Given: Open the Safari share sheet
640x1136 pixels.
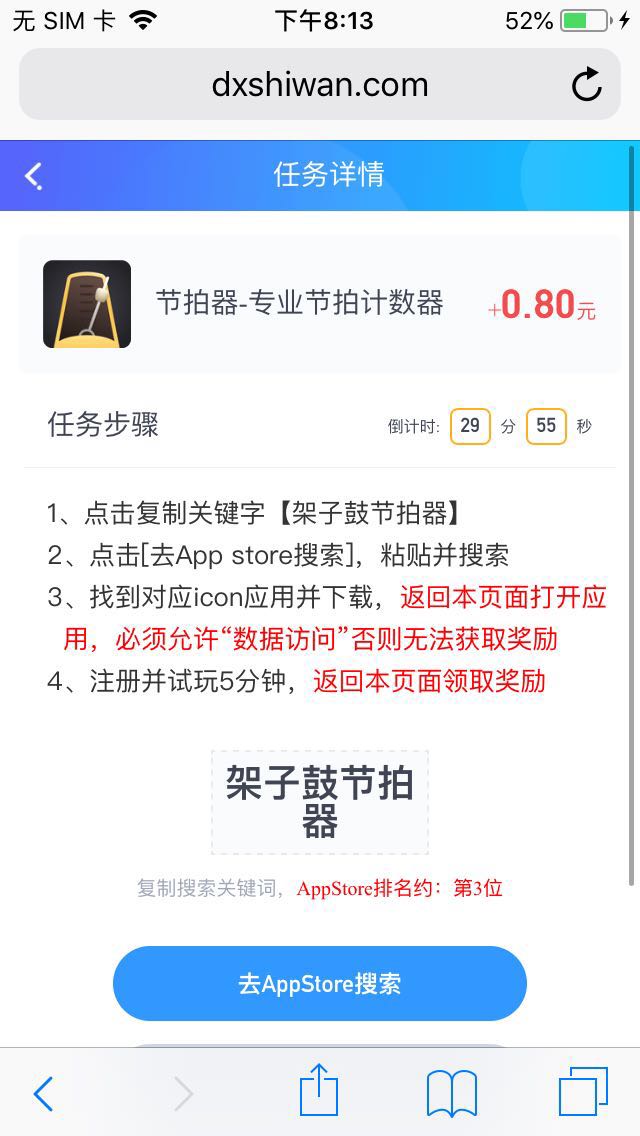Looking at the screenshot, I should point(319,1091).
